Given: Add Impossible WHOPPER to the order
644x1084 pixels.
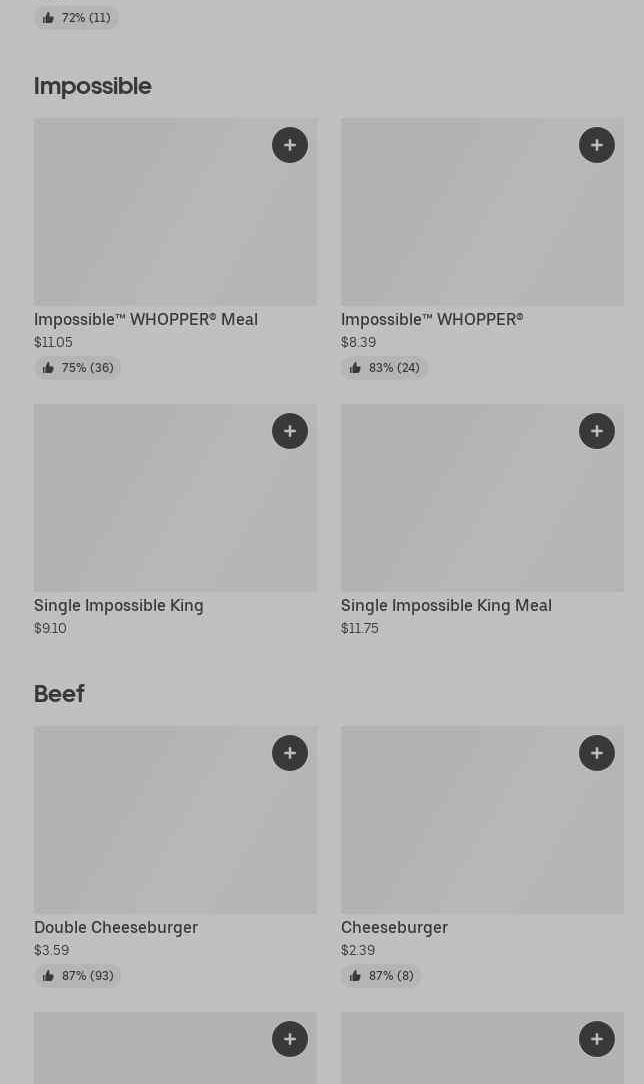Looking at the screenshot, I should point(597,145).
